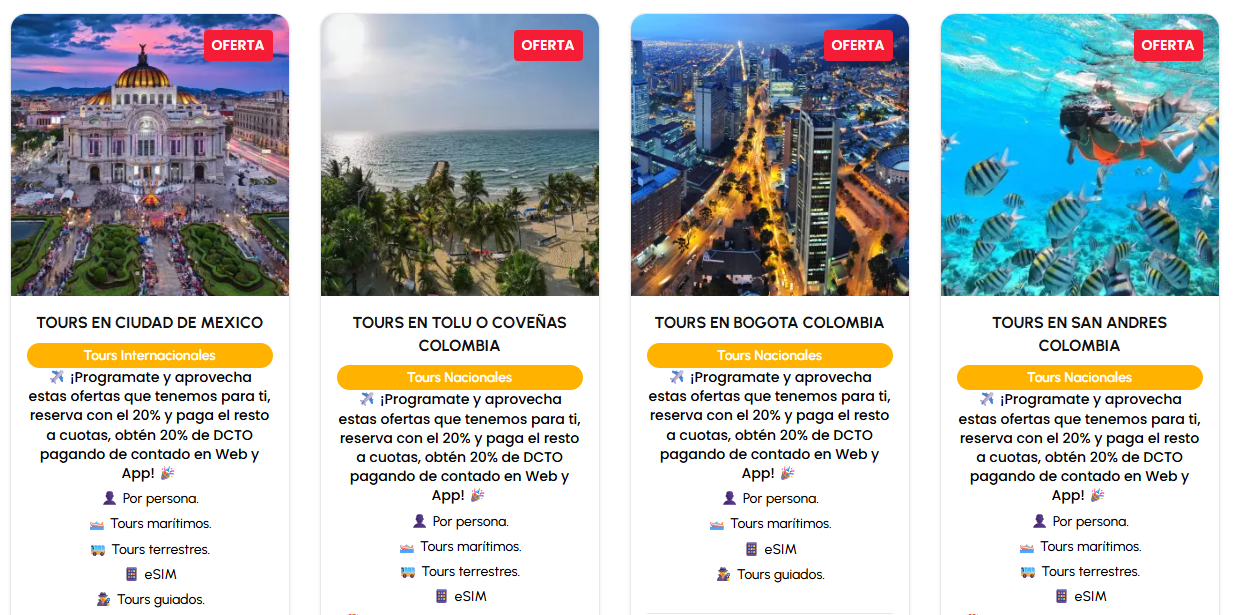1233x615 pixels.
Task: Open the Tours en Ciudad de Mexico card
Action: point(150,323)
